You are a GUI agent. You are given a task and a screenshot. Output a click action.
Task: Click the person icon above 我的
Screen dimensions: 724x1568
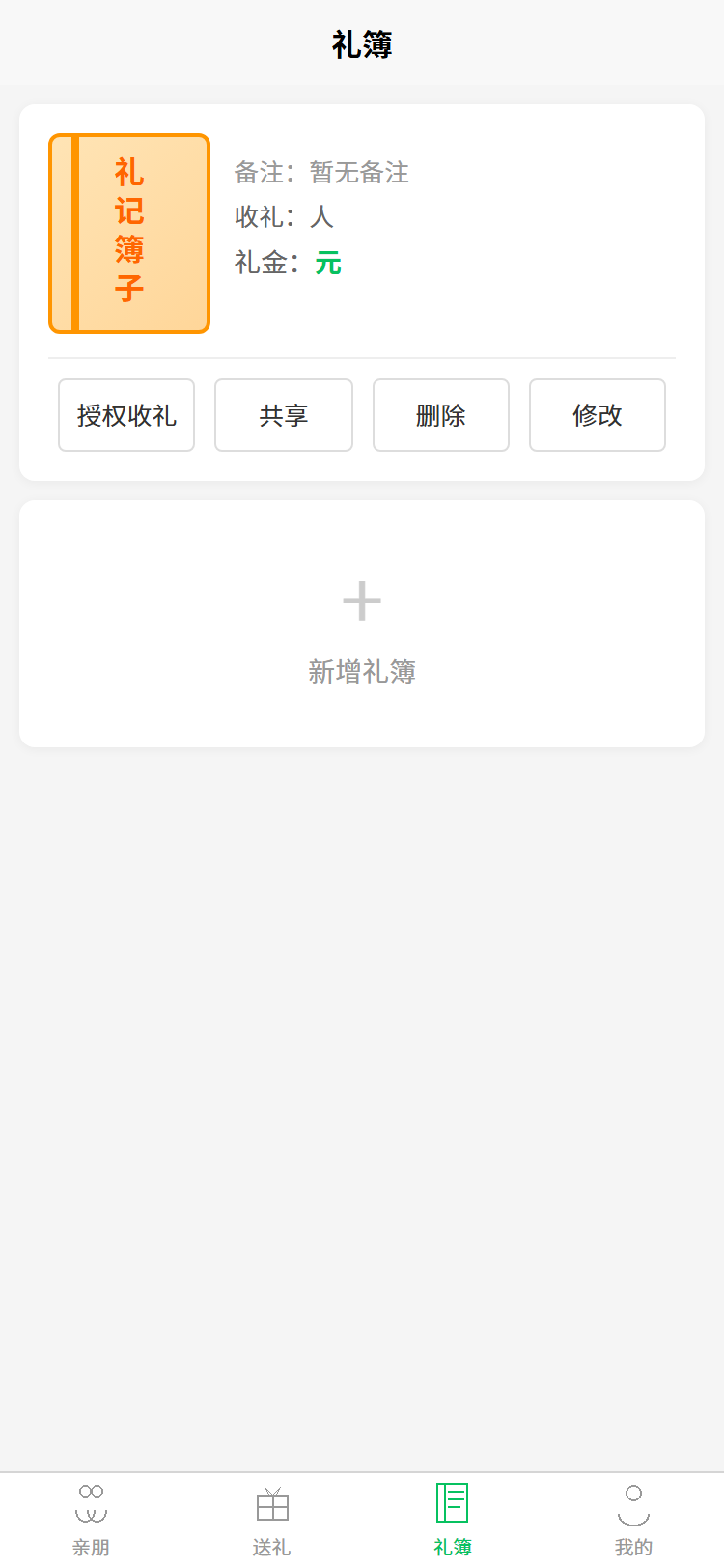(633, 1503)
